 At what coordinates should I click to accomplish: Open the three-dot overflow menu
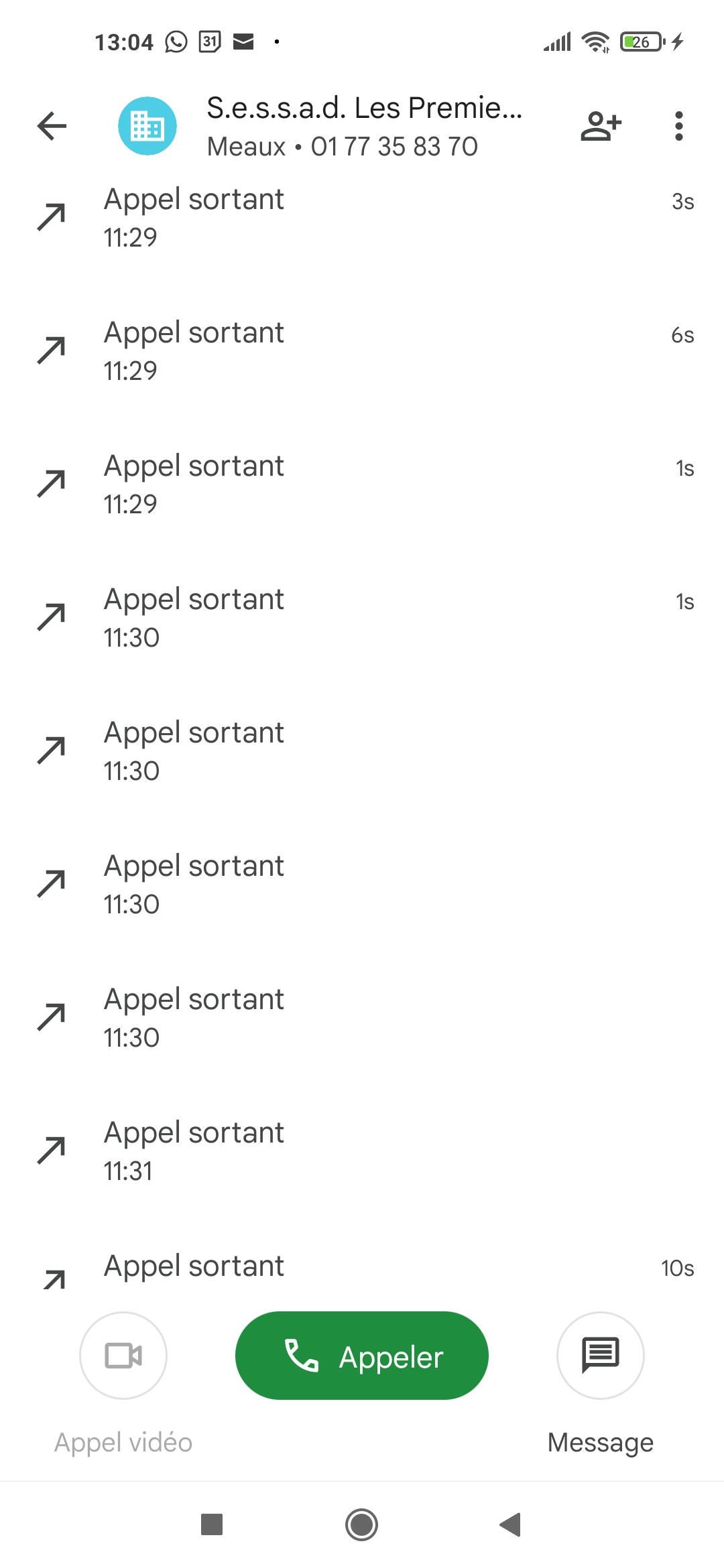click(x=678, y=126)
